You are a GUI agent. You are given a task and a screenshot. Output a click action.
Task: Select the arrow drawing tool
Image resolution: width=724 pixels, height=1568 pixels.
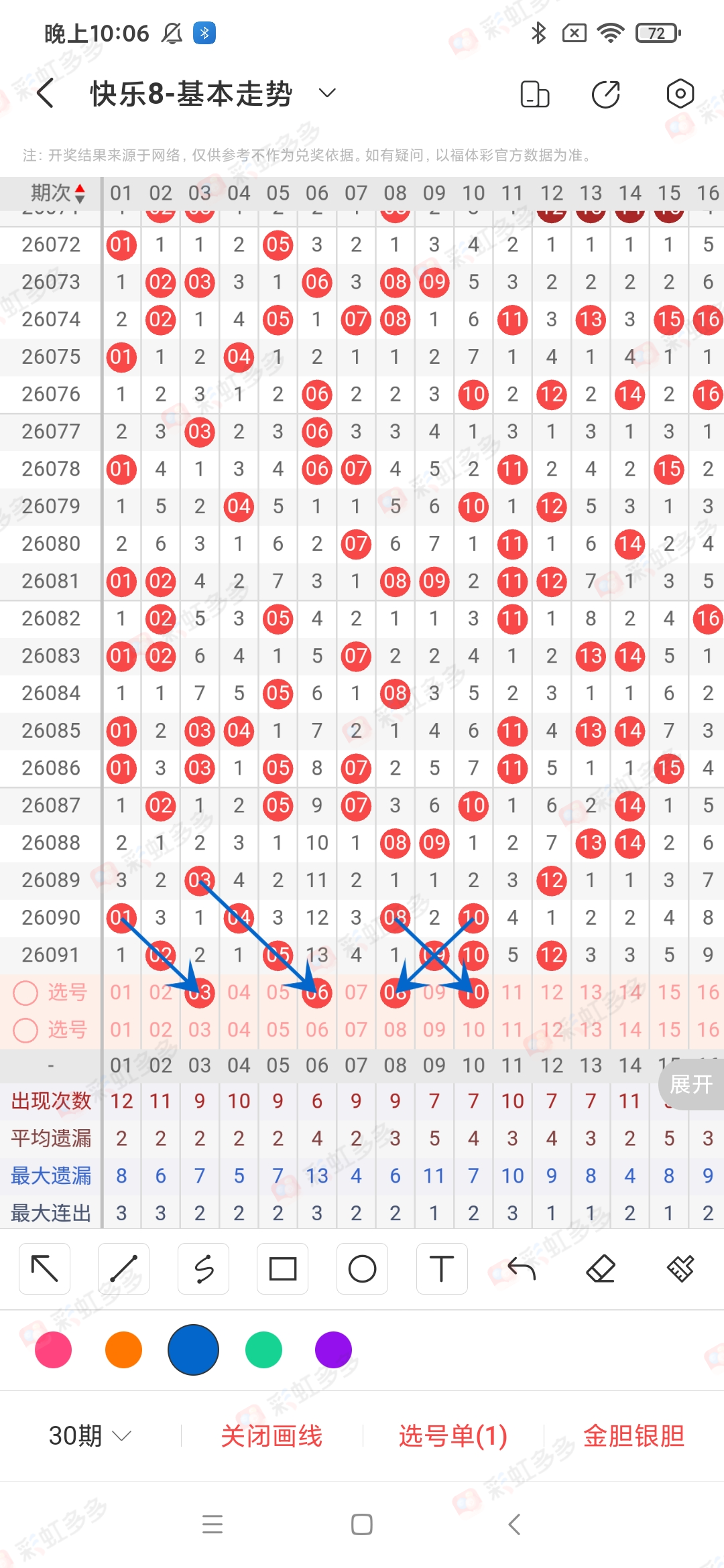coord(44,1268)
